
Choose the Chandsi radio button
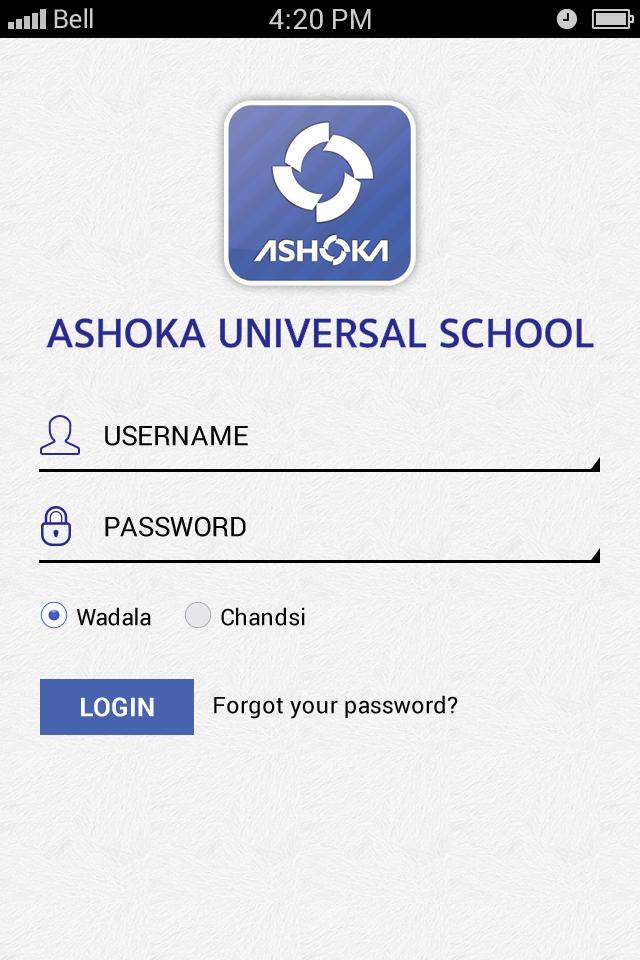(x=198, y=616)
